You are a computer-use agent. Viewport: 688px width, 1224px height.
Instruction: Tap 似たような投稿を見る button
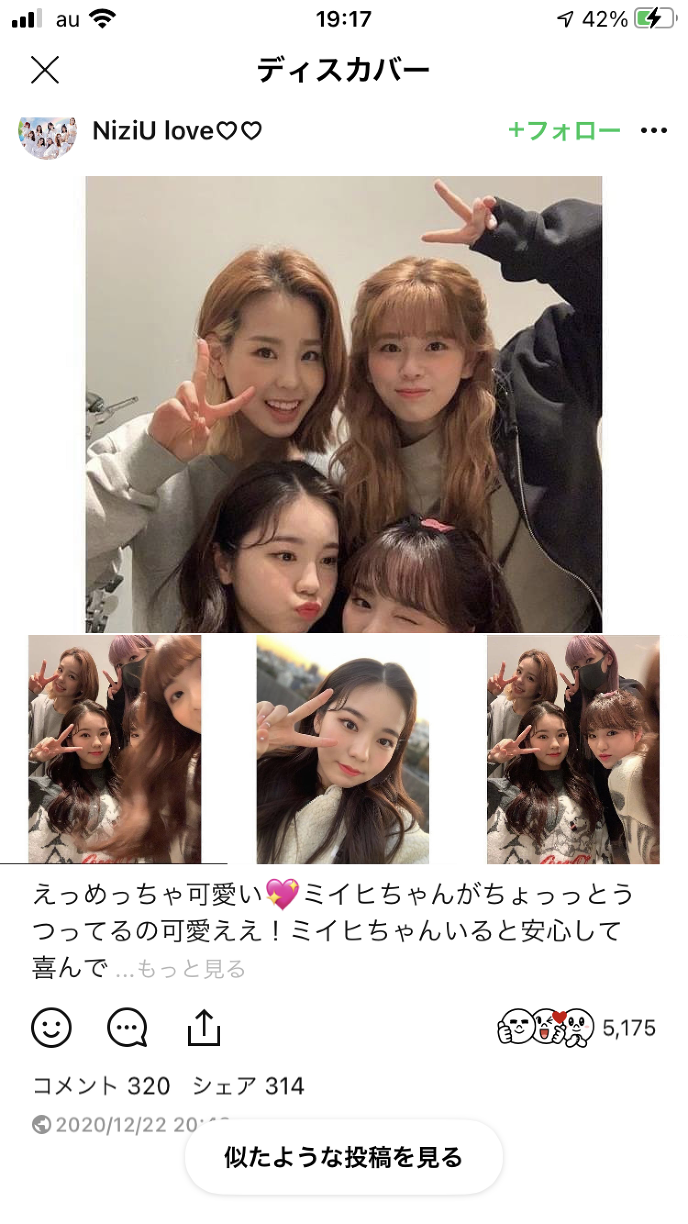click(x=343, y=1158)
